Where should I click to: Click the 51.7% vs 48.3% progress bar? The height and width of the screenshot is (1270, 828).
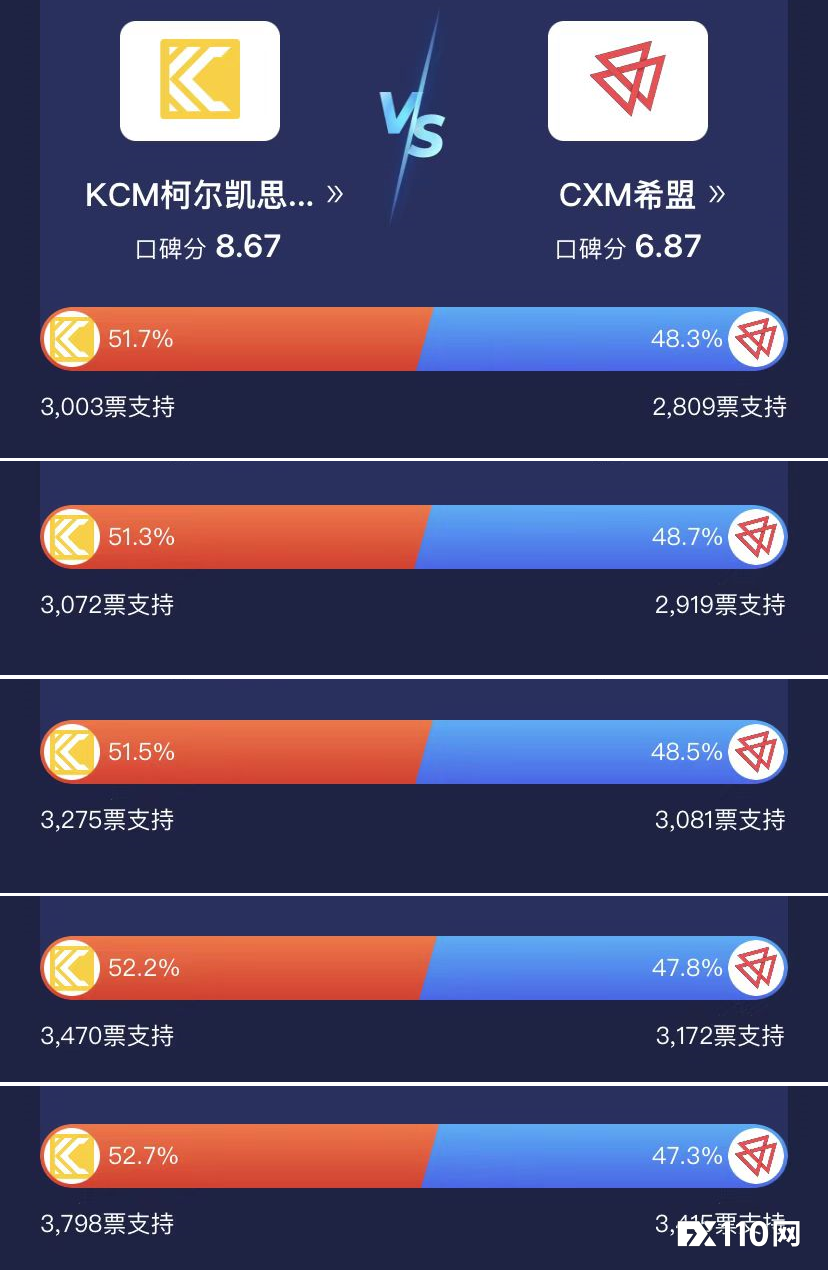(x=414, y=339)
